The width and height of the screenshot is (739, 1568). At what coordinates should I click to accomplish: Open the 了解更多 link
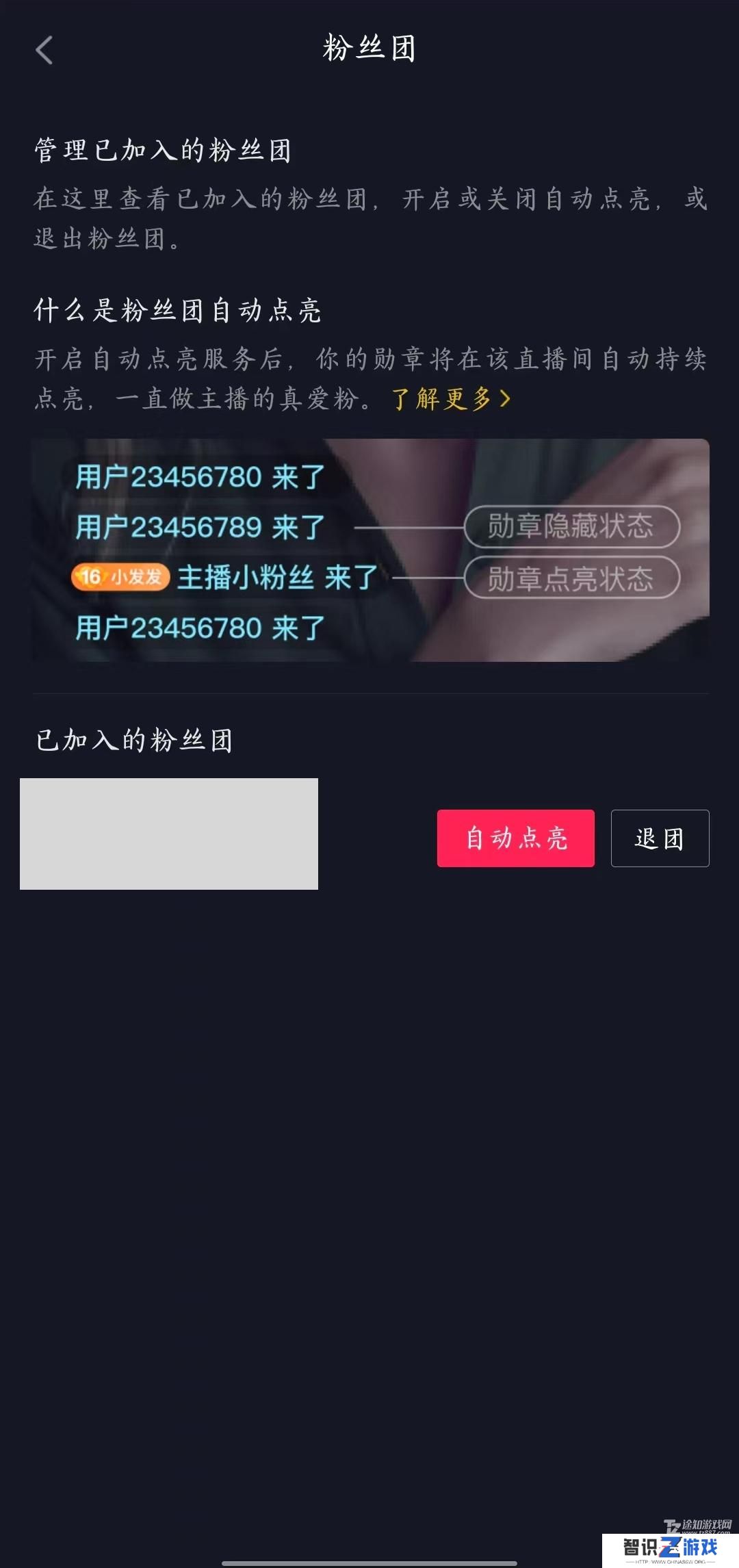coord(450,398)
